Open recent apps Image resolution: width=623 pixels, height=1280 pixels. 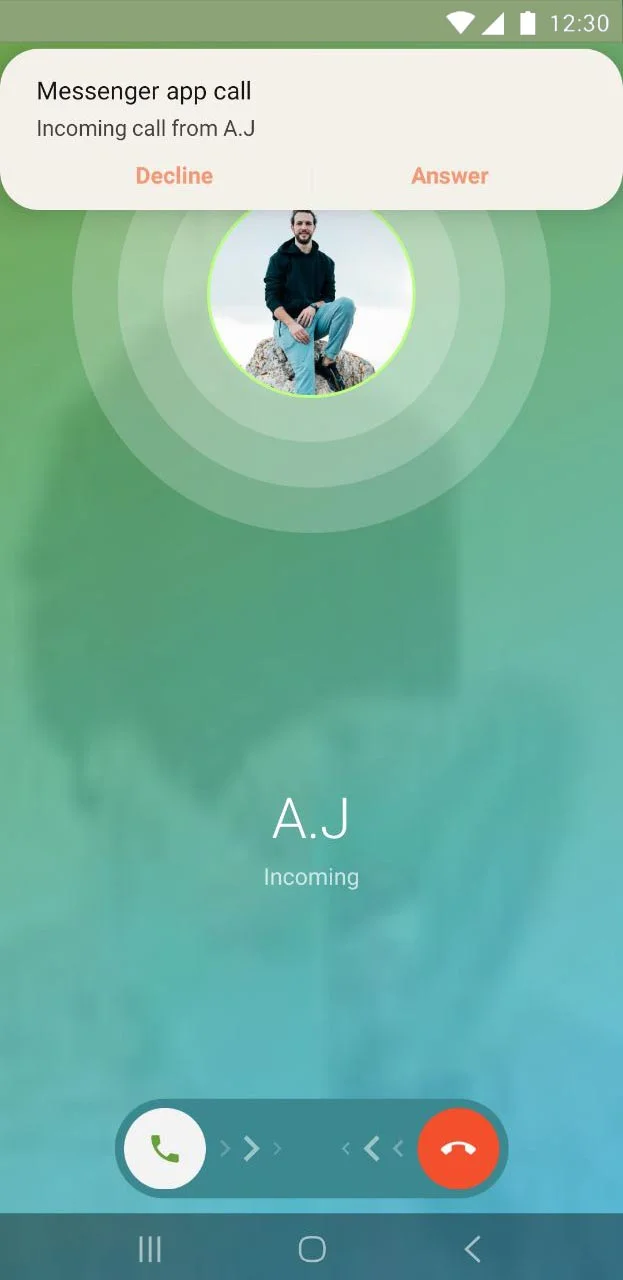(x=150, y=1248)
